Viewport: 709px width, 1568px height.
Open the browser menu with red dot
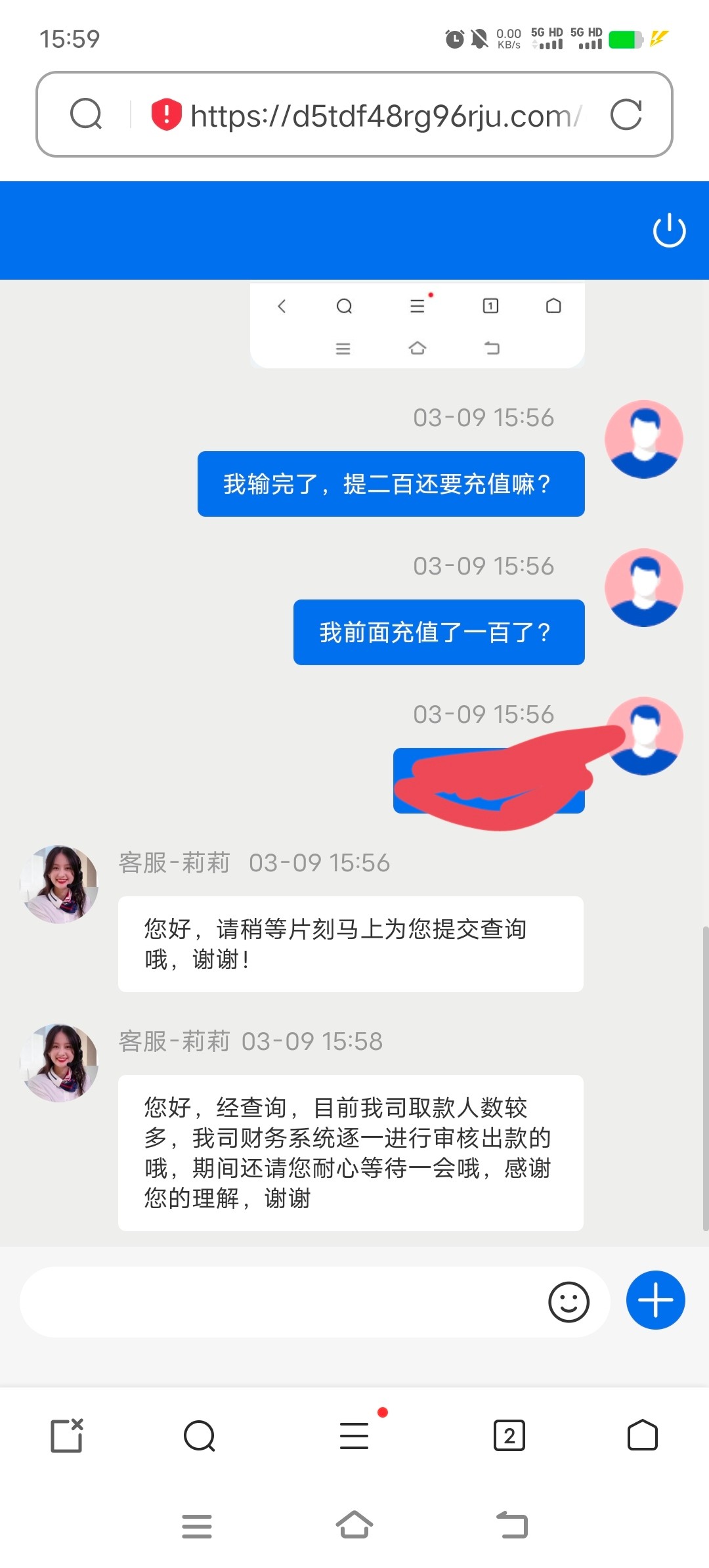click(354, 1435)
